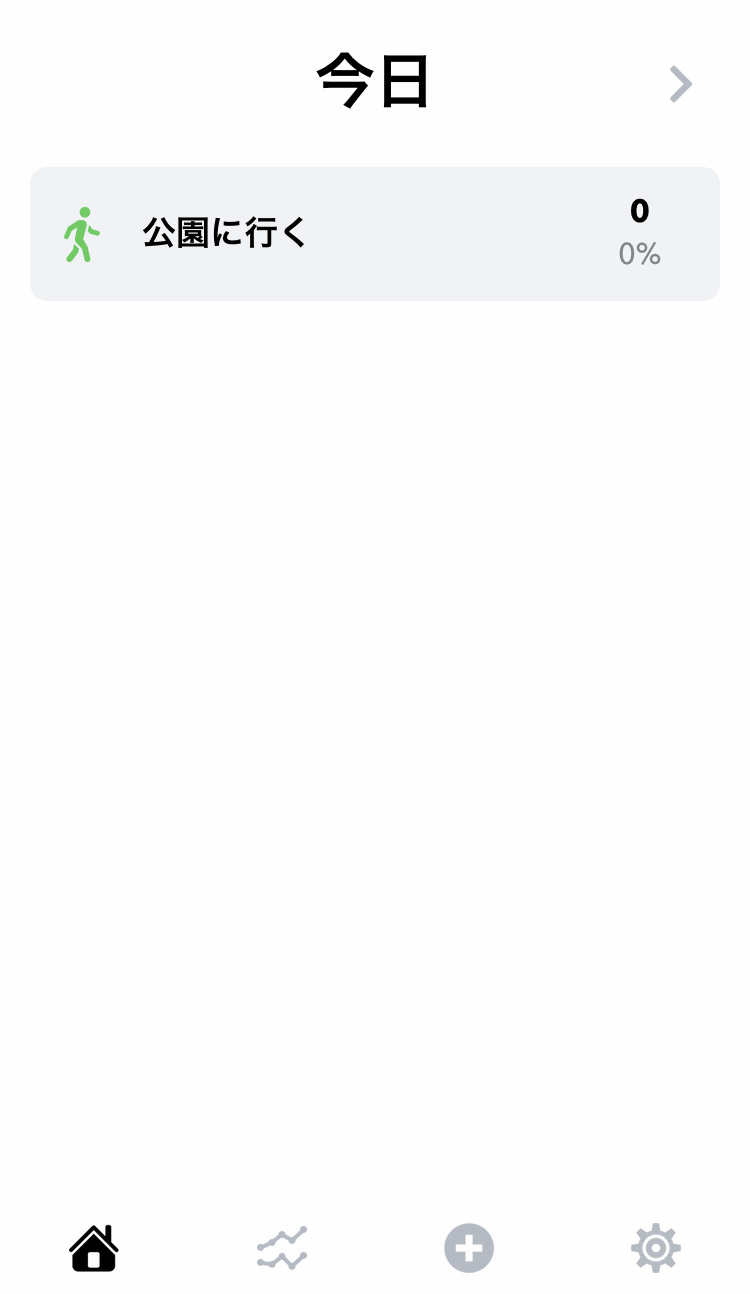Go to the next day with the chevron

(681, 84)
